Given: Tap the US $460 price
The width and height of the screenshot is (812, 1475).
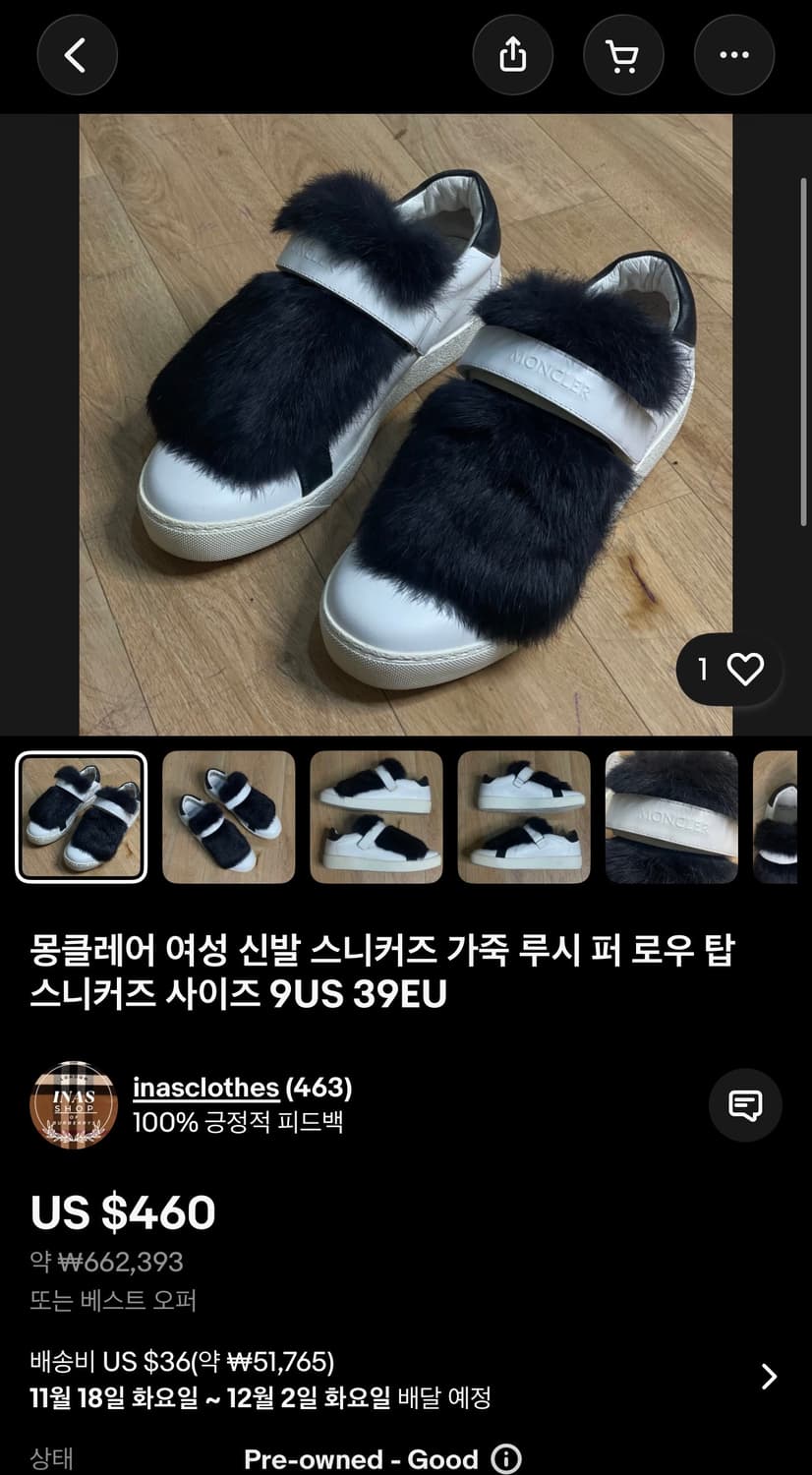Looking at the screenshot, I should [121, 1212].
